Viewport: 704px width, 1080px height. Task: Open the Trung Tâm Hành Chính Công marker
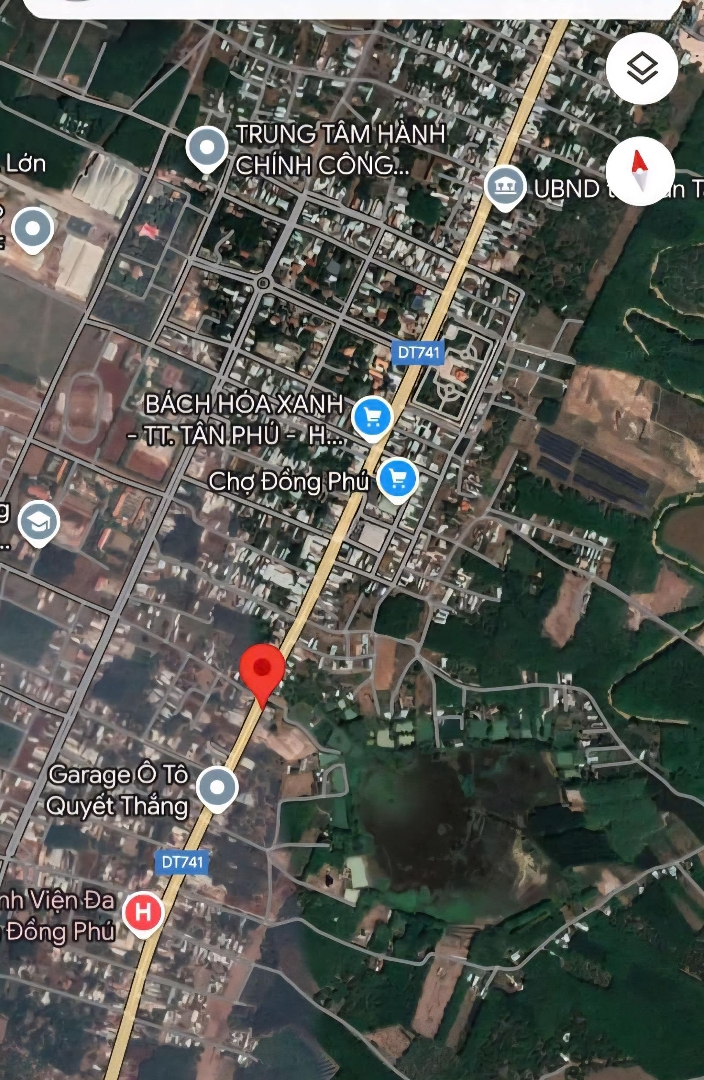207,149
